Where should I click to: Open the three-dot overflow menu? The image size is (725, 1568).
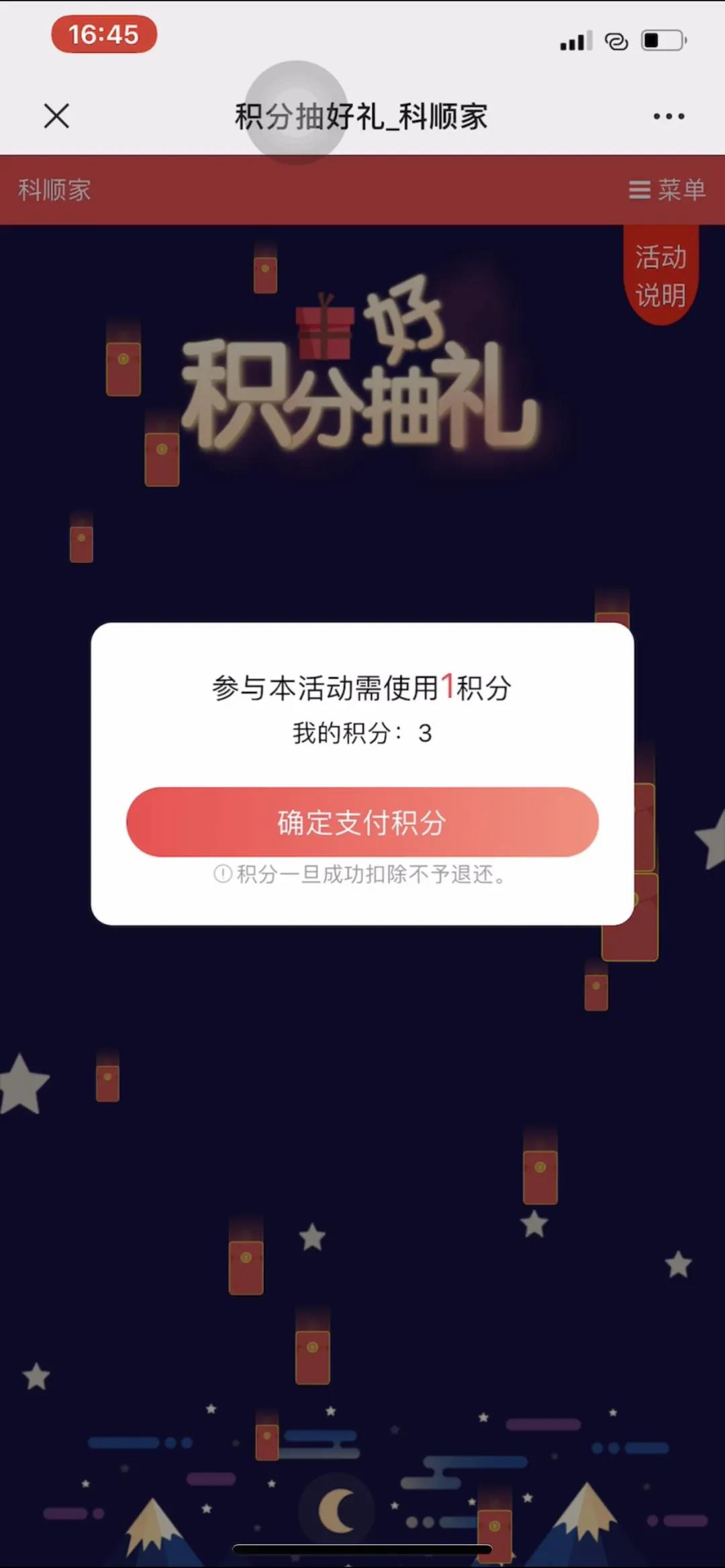(669, 117)
